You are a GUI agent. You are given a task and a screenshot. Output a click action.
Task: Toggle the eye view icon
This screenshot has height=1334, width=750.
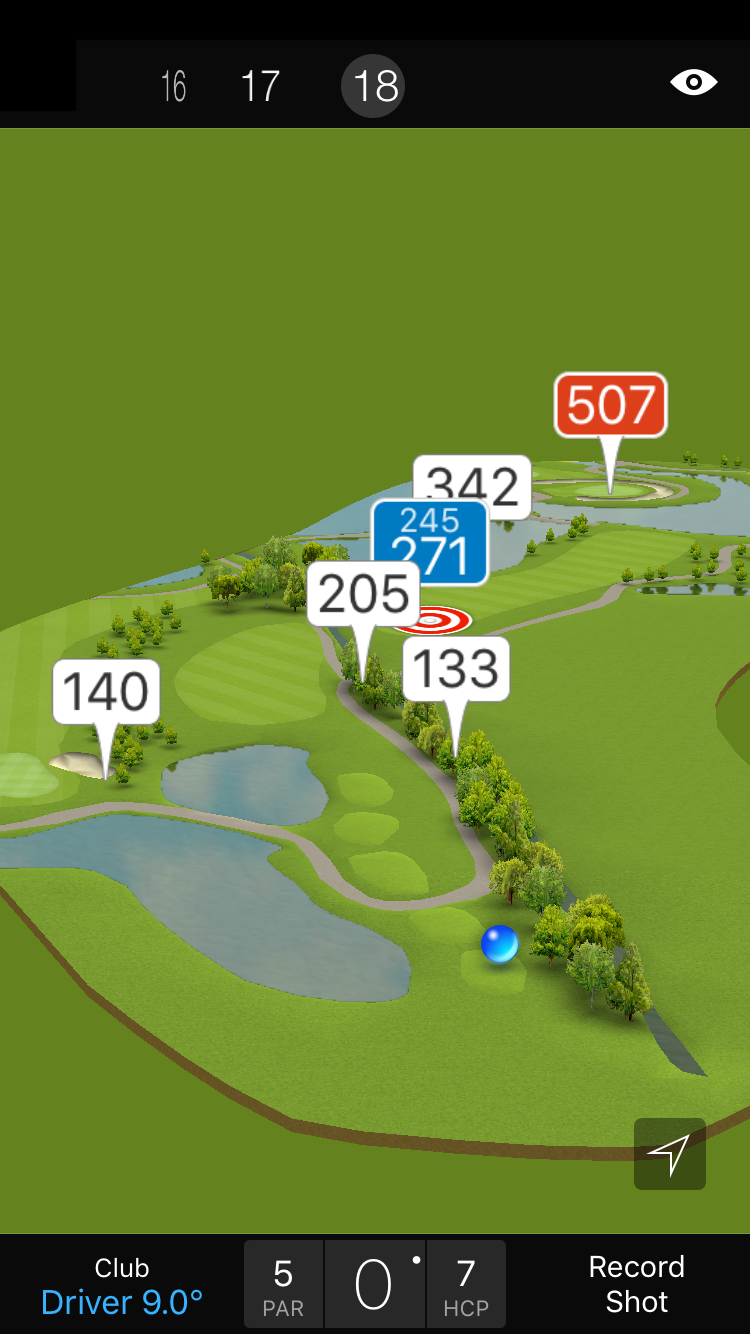coord(693,83)
